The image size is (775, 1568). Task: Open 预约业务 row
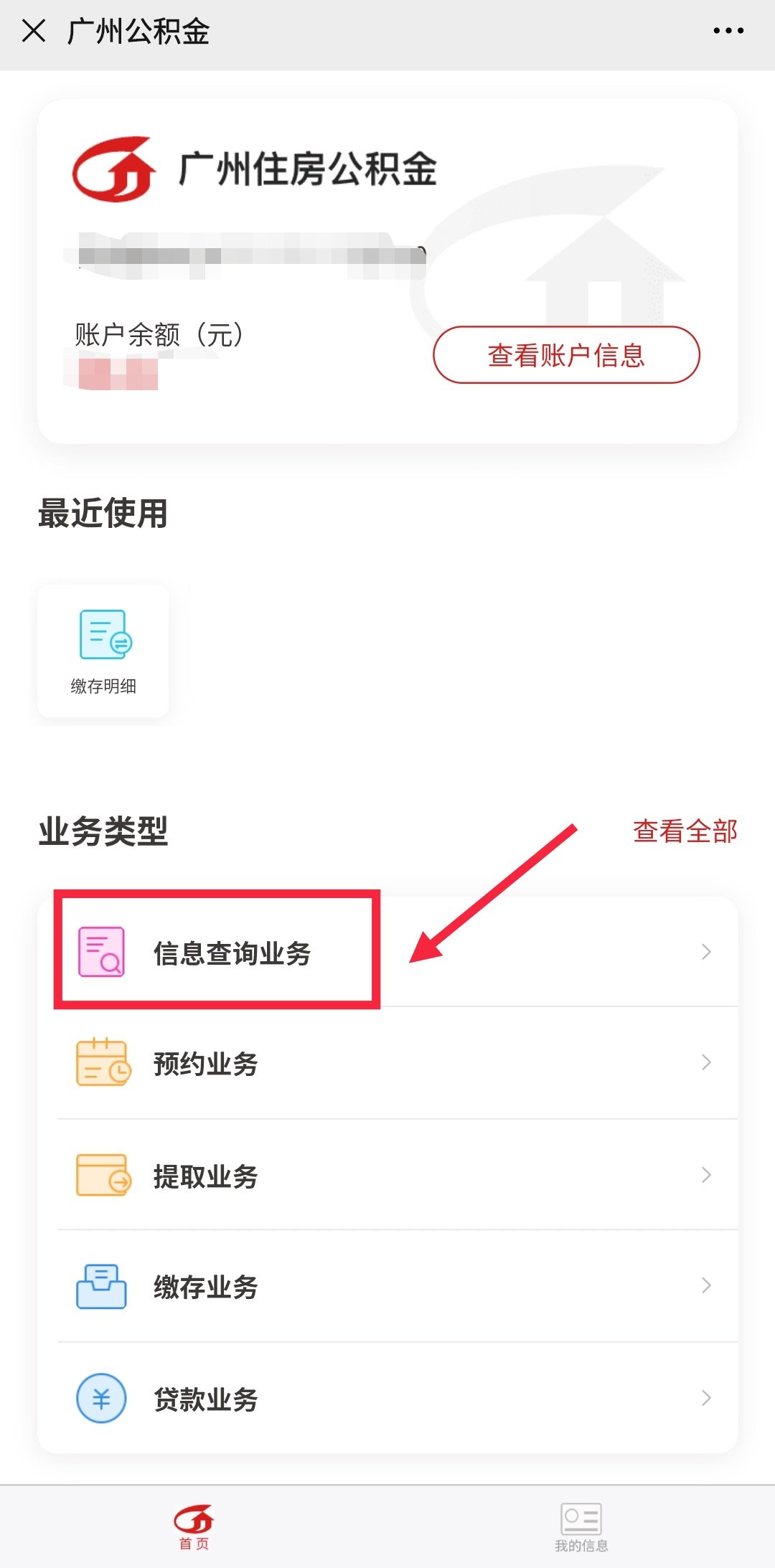pyautogui.click(x=387, y=1063)
